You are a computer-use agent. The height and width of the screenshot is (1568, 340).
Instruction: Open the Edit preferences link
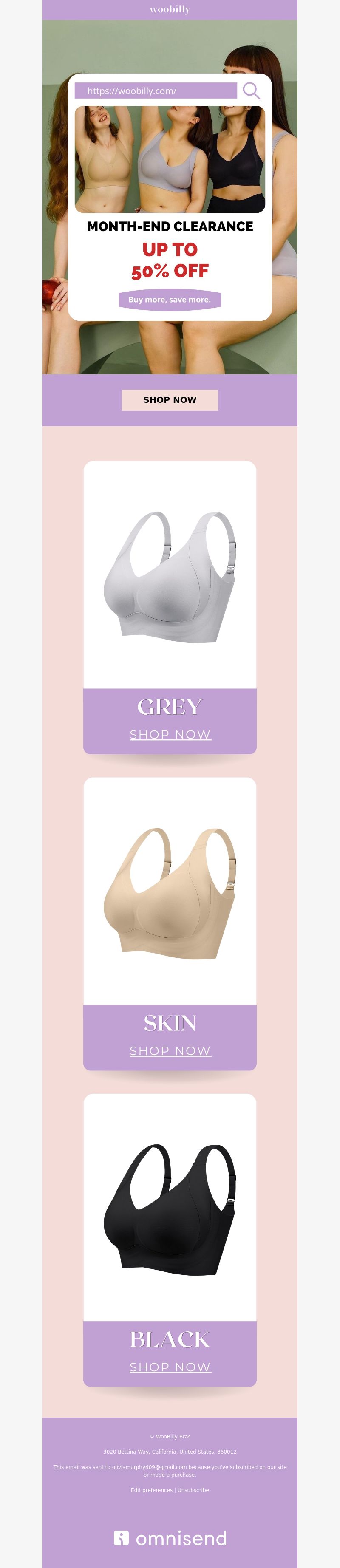(151, 1490)
